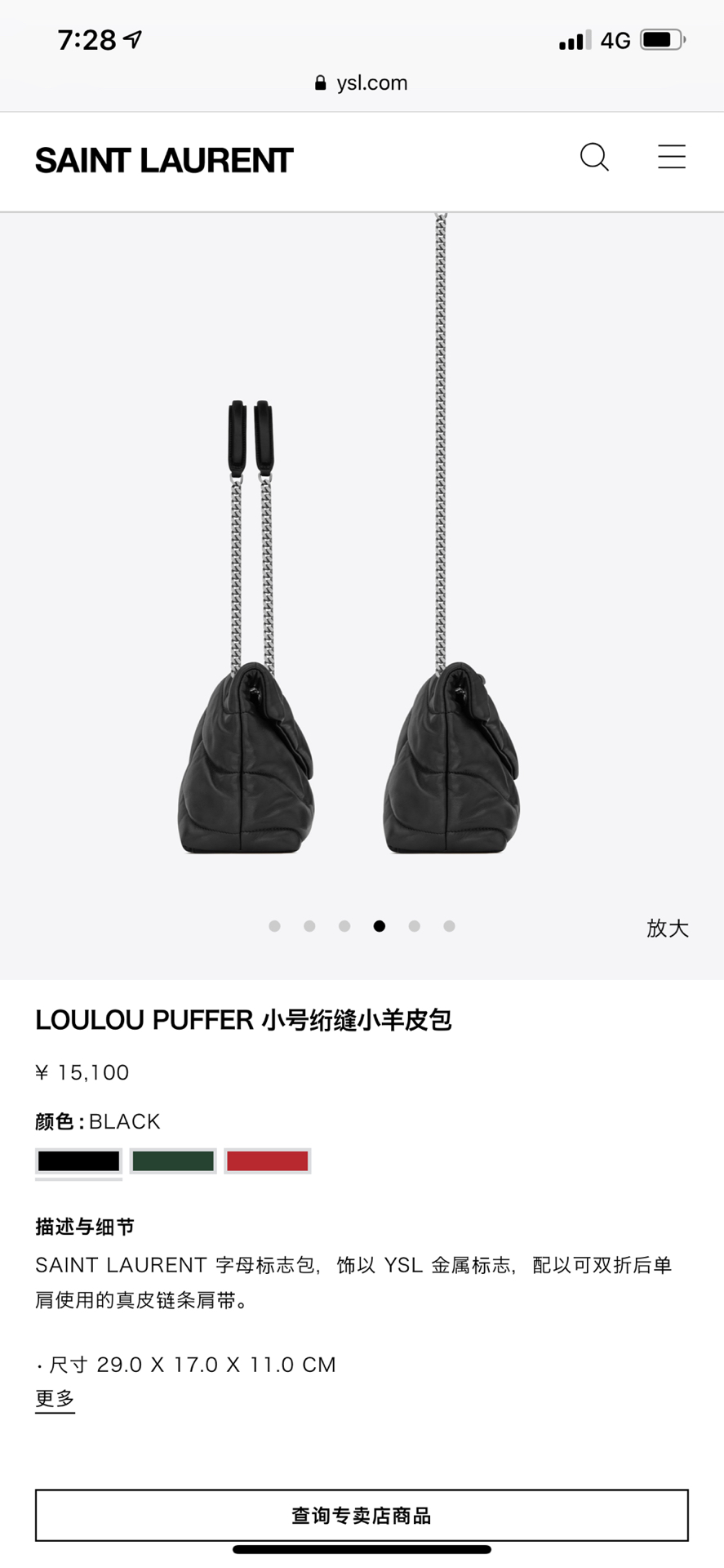Jump to the last image via page dot

pos(449,926)
